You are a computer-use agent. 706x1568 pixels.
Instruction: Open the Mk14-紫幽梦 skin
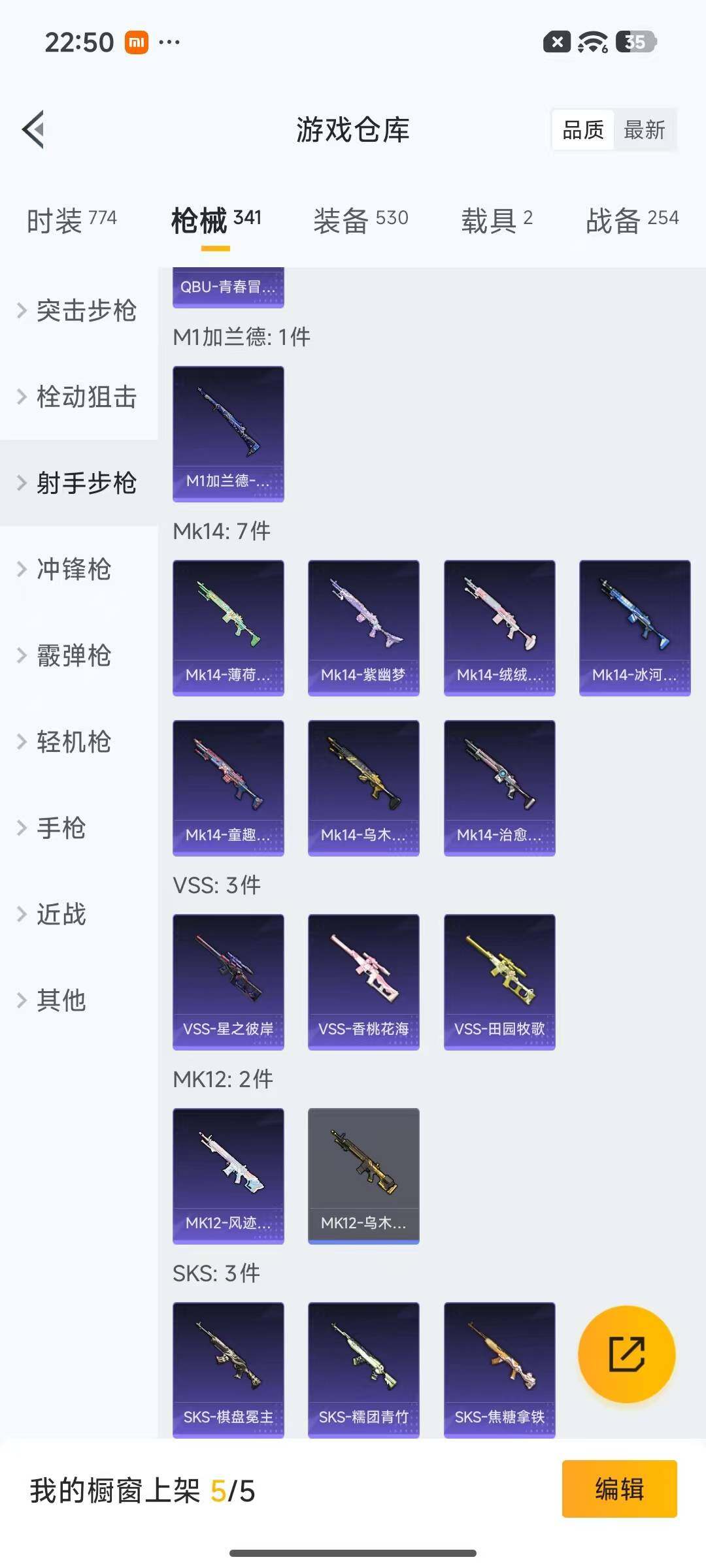pyautogui.click(x=363, y=627)
